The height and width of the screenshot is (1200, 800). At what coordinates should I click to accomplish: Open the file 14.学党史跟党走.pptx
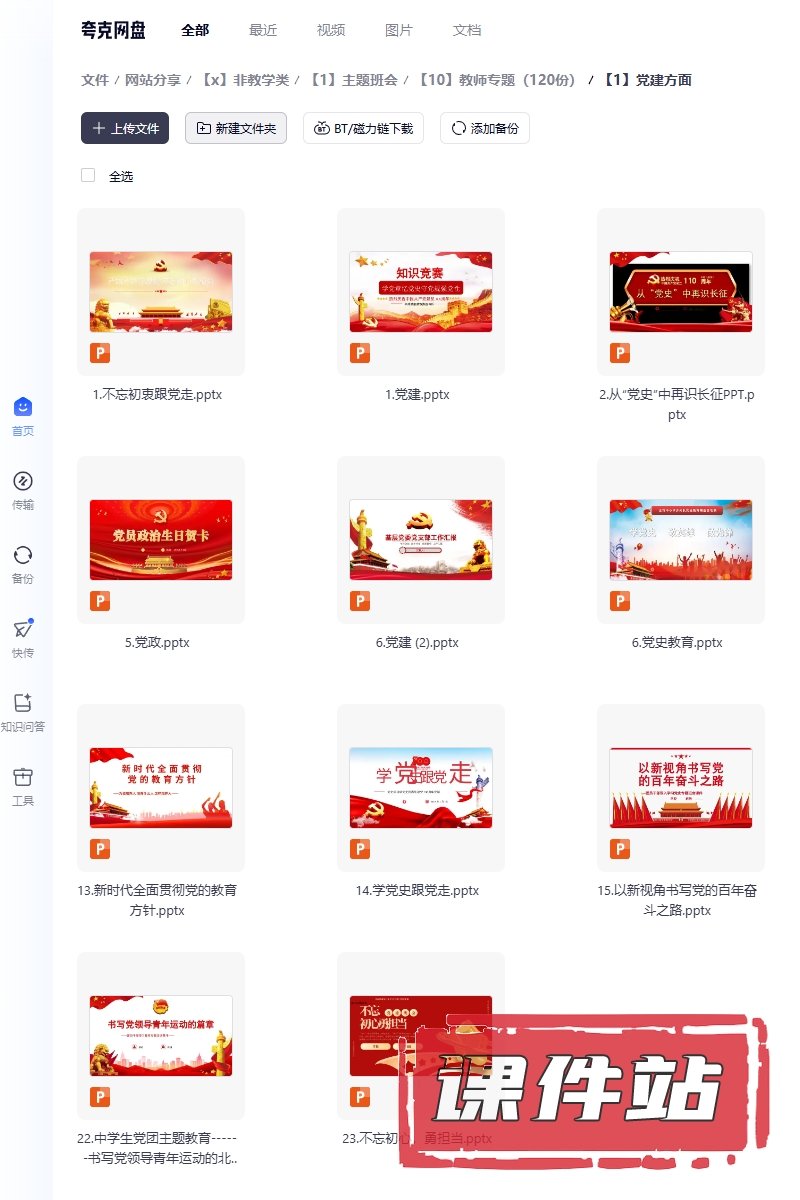pos(421,787)
